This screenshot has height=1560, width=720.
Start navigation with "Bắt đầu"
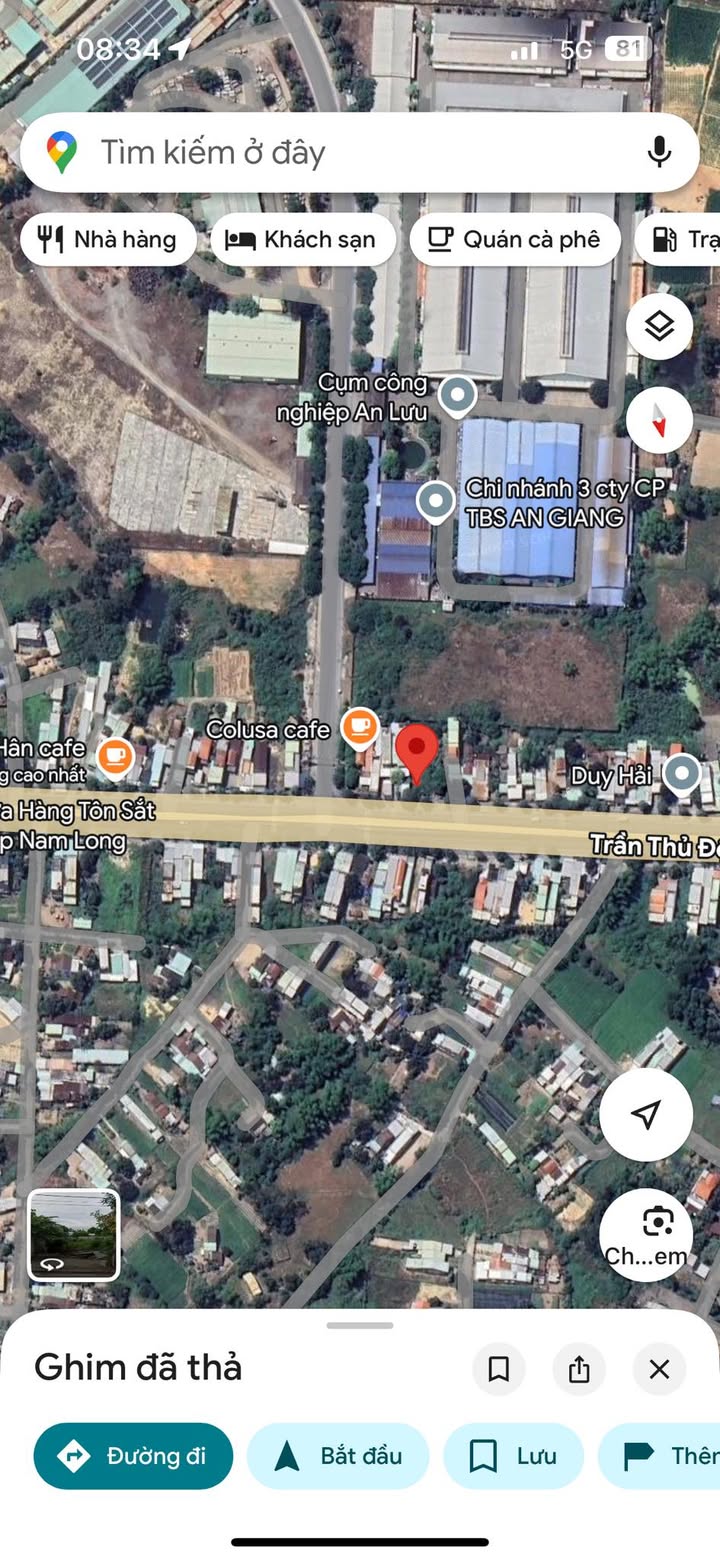337,1456
